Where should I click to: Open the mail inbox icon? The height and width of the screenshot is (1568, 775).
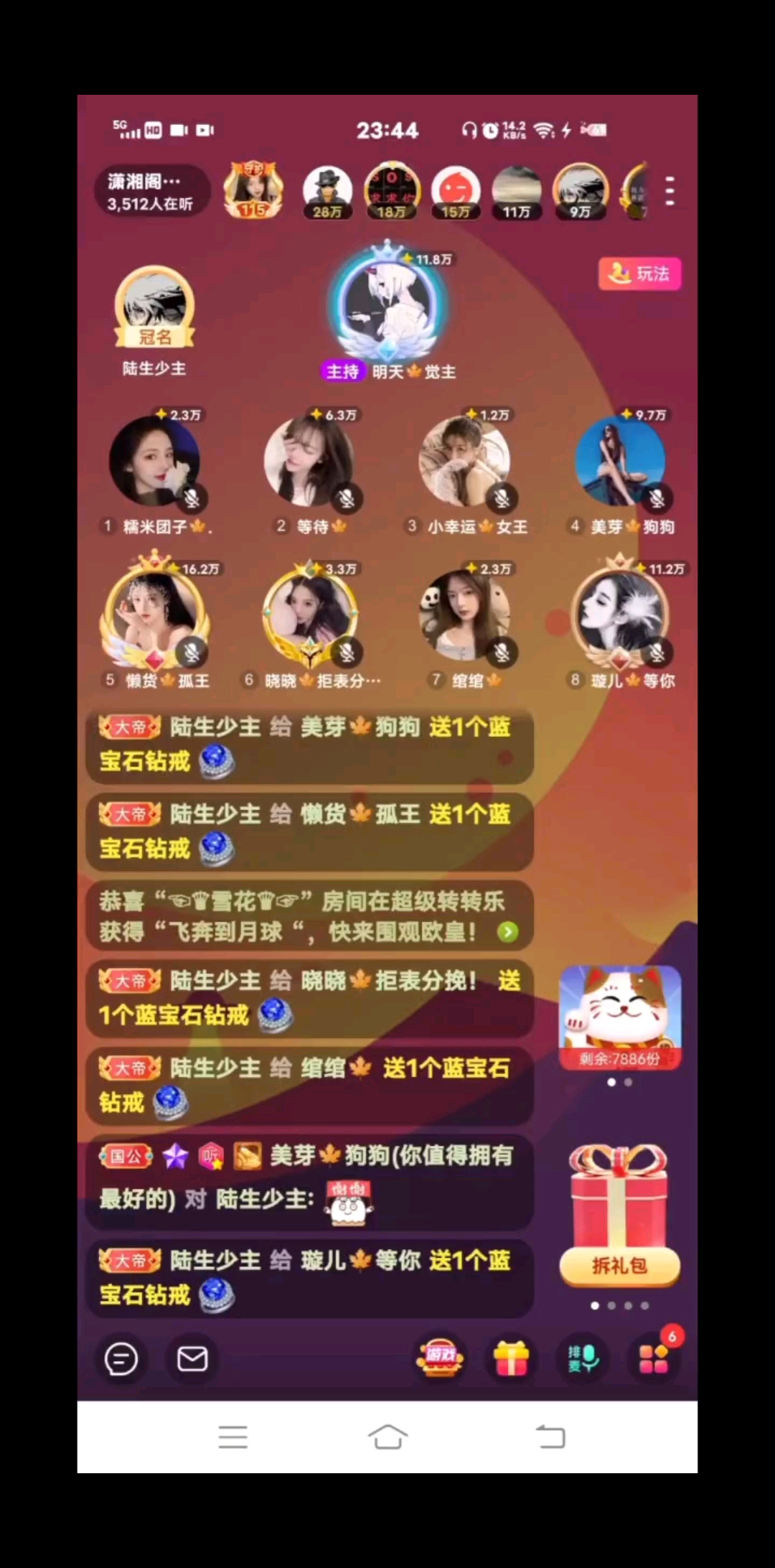click(x=192, y=1359)
